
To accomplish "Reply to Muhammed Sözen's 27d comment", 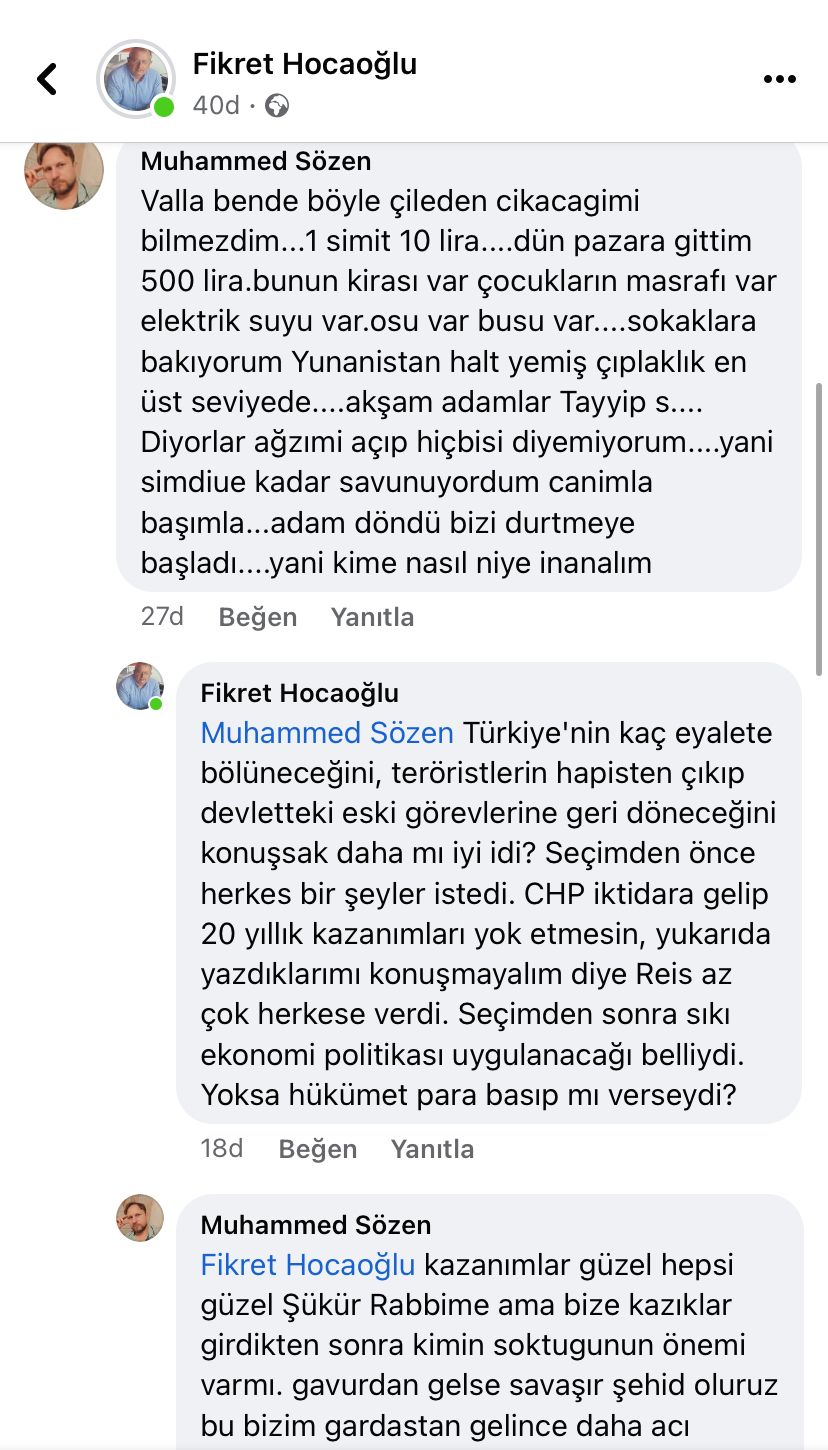I will coord(372,617).
